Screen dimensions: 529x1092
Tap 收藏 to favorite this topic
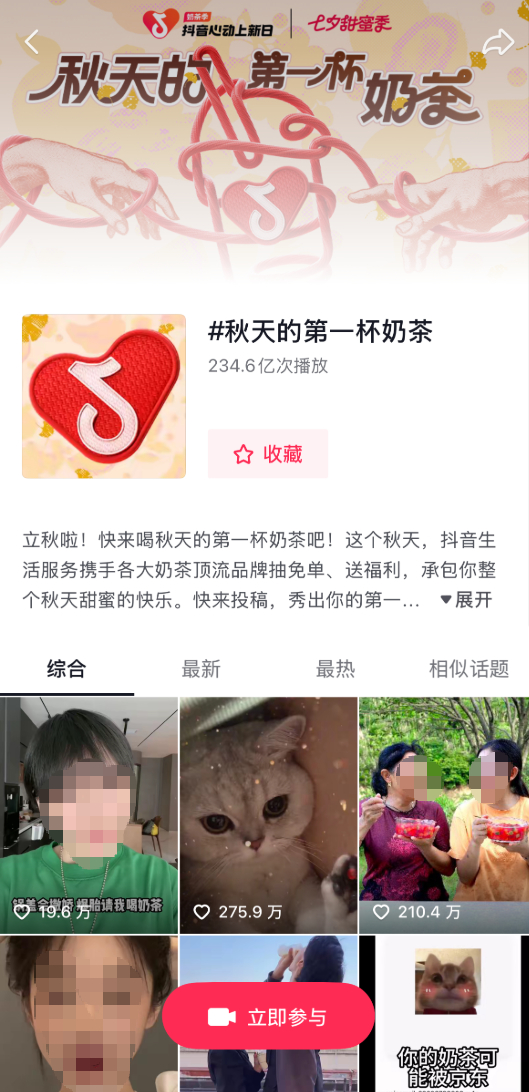point(268,454)
